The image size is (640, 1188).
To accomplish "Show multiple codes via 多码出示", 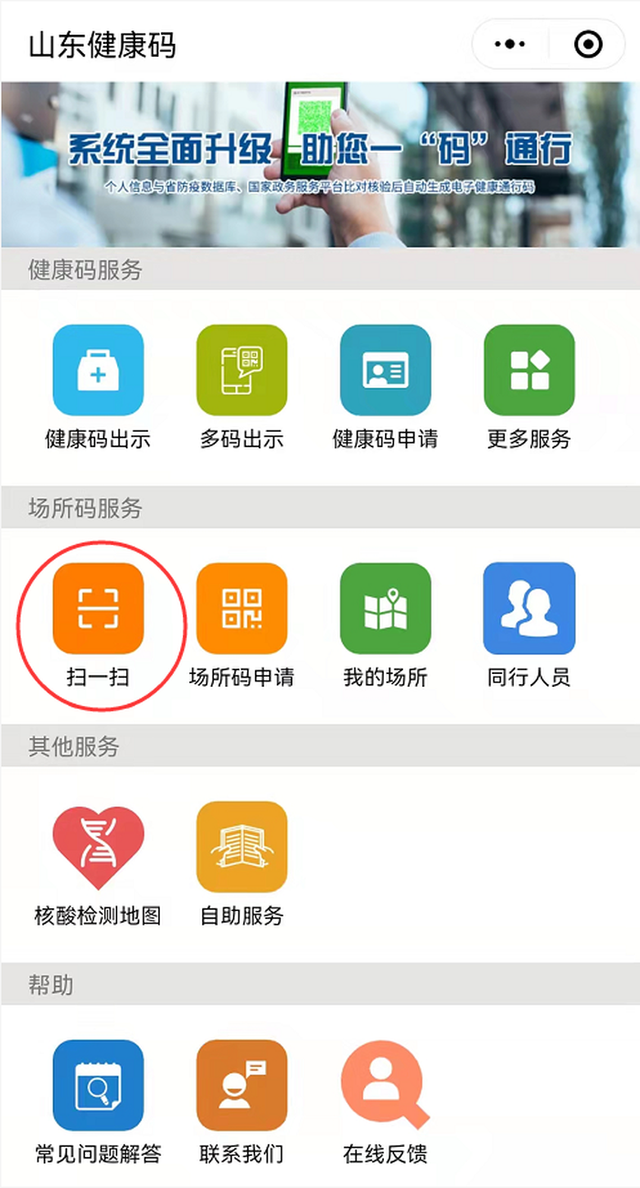I will tap(242, 371).
